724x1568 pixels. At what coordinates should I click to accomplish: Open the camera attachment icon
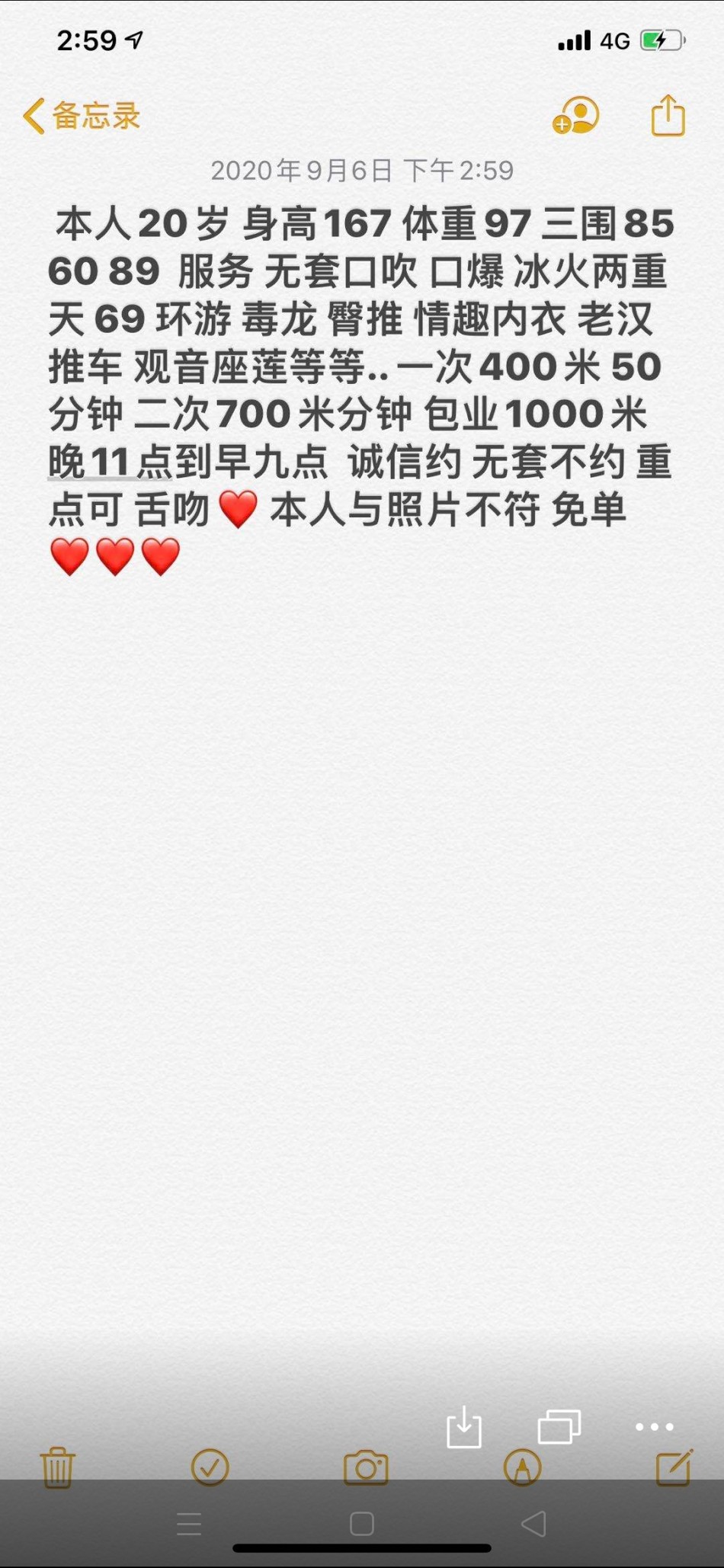pos(366,1467)
